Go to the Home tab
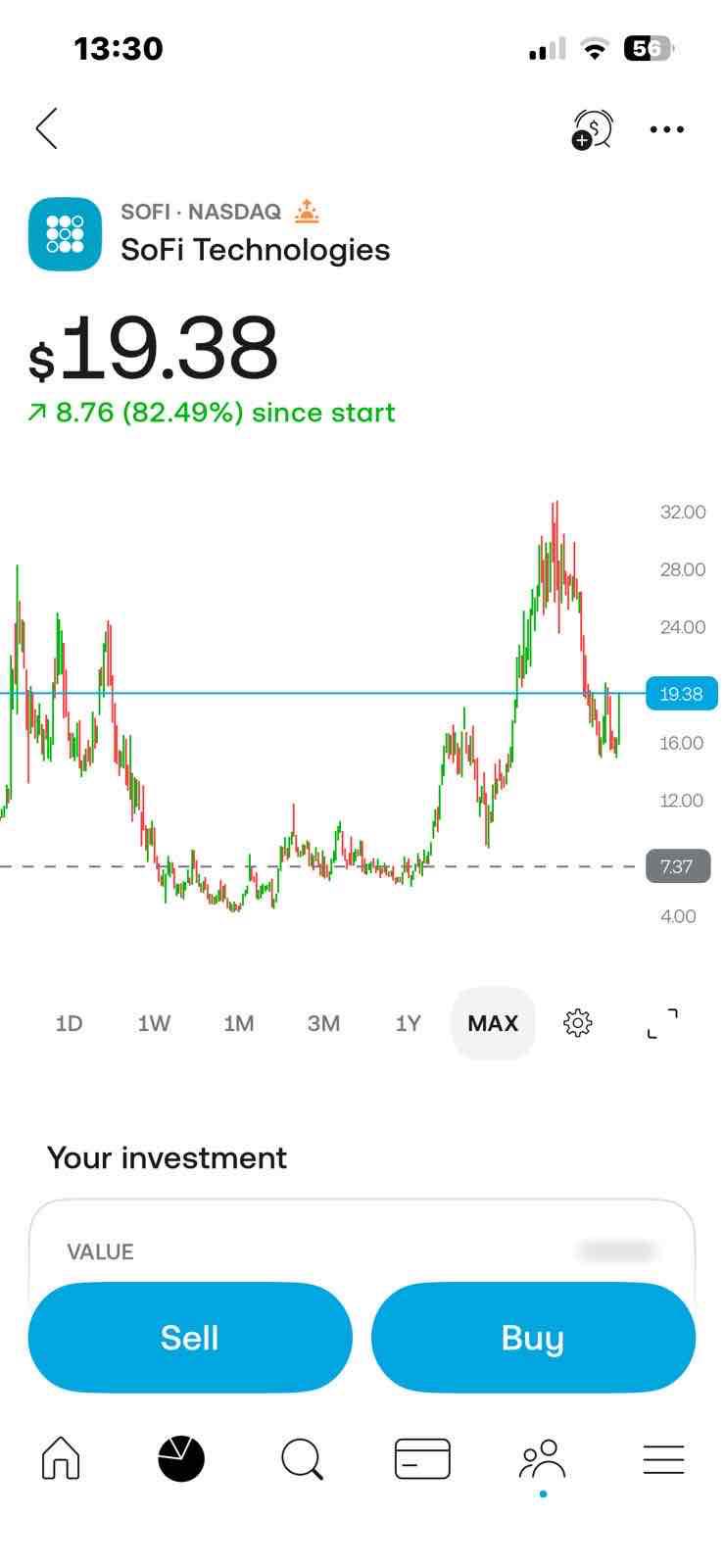The height and width of the screenshot is (1568, 724). coord(61,1458)
